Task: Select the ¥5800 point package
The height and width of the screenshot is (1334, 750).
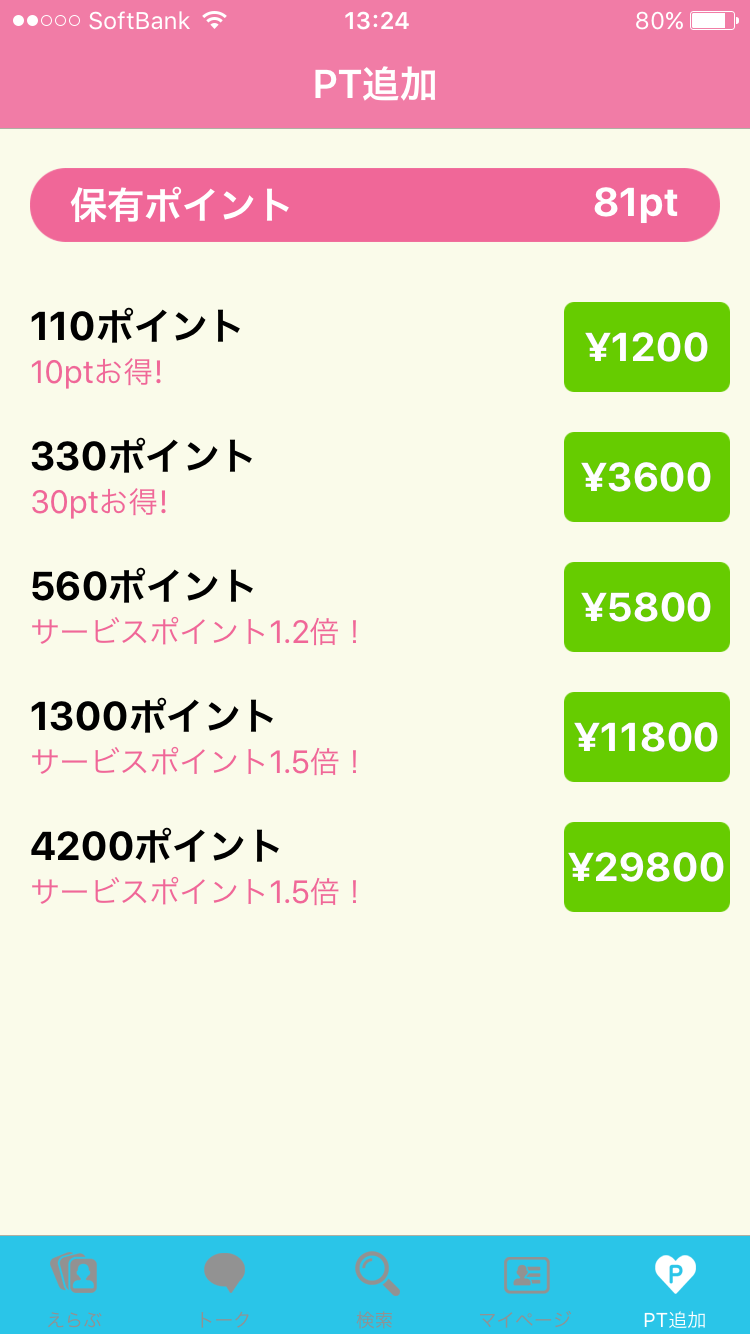Action: point(646,607)
